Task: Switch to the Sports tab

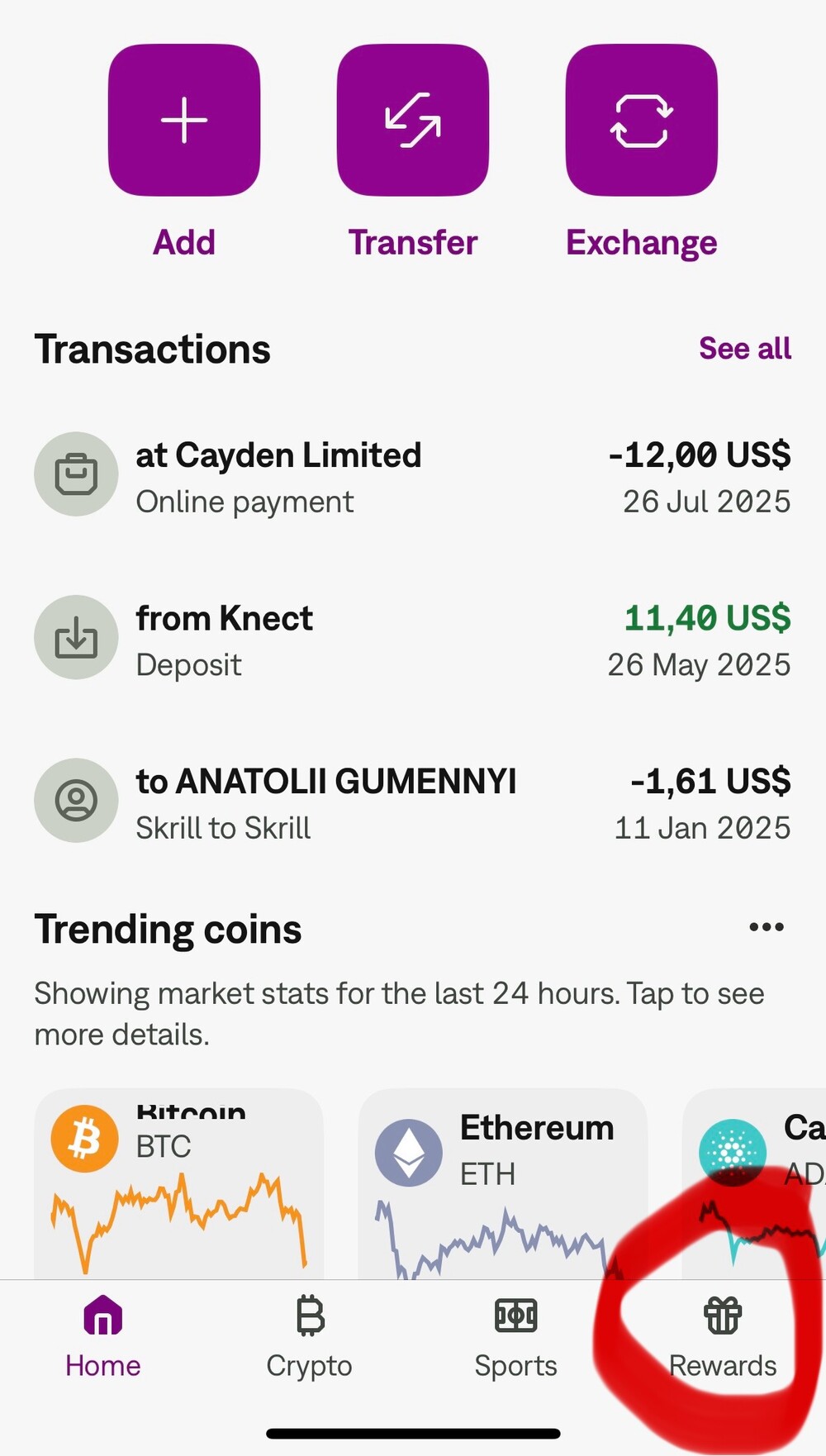Action: pyautogui.click(x=516, y=1338)
